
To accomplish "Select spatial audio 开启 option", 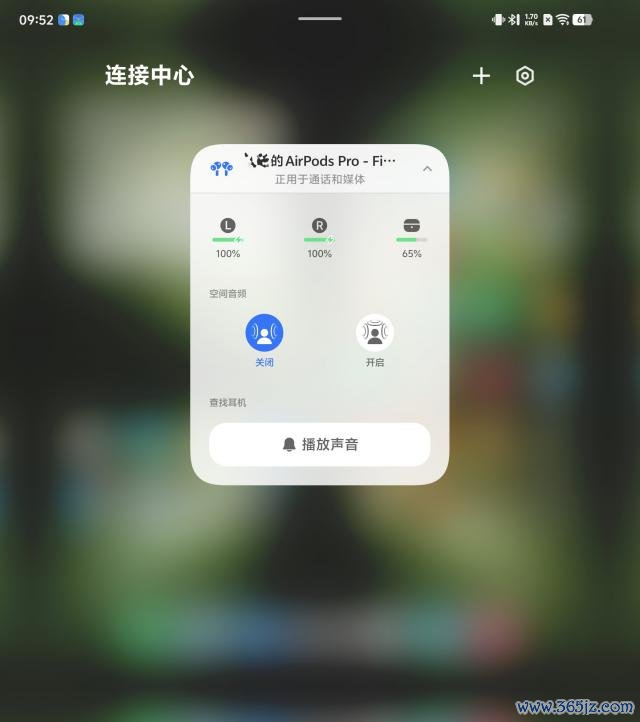I will click(375, 333).
